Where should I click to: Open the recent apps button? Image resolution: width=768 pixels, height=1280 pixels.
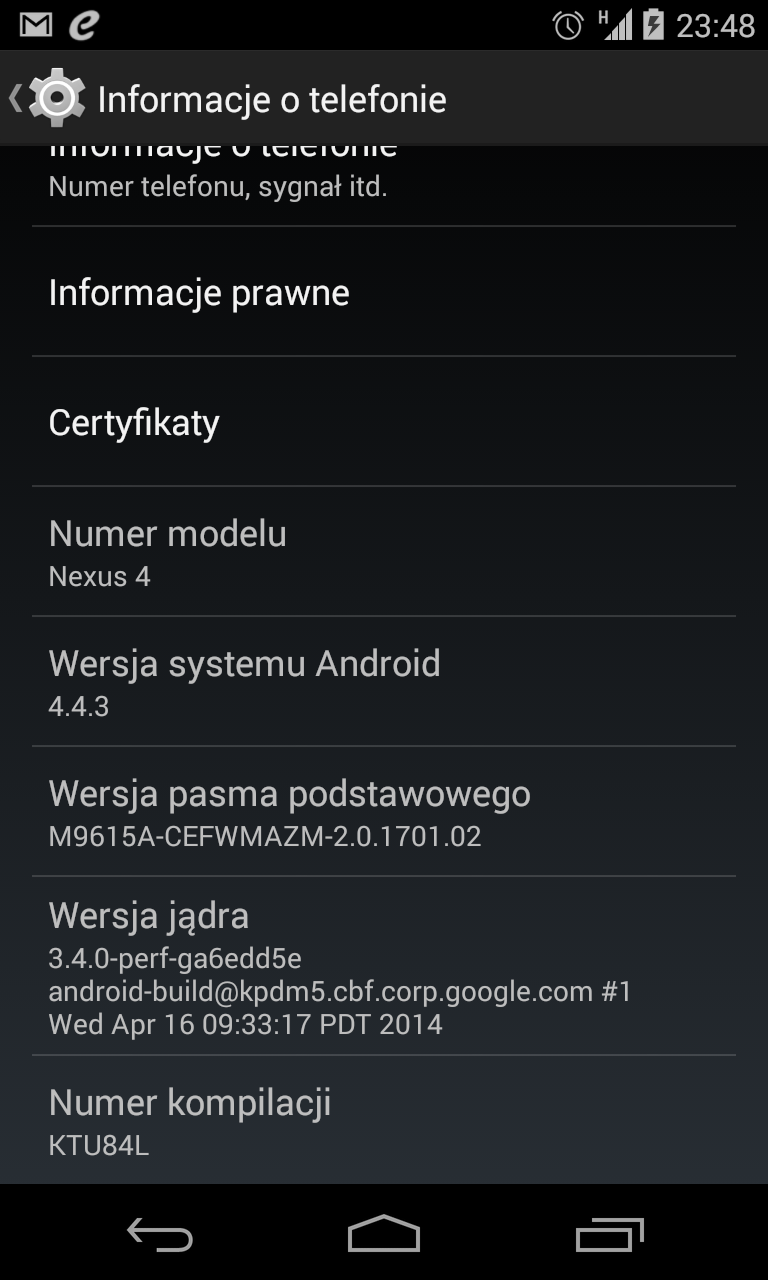tap(609, 1234)
